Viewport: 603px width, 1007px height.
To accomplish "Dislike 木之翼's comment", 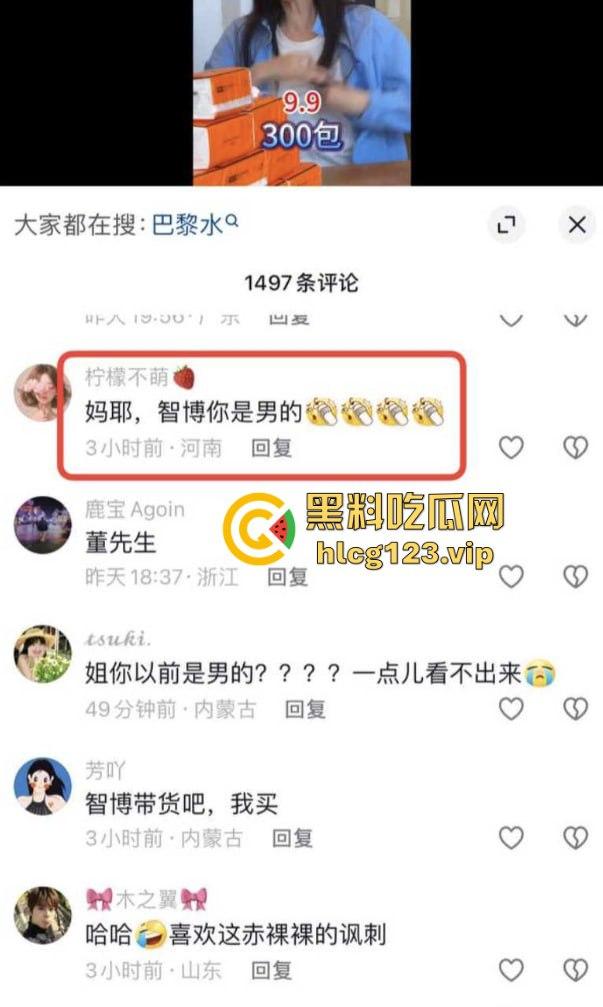I will [x=575, y=970].
